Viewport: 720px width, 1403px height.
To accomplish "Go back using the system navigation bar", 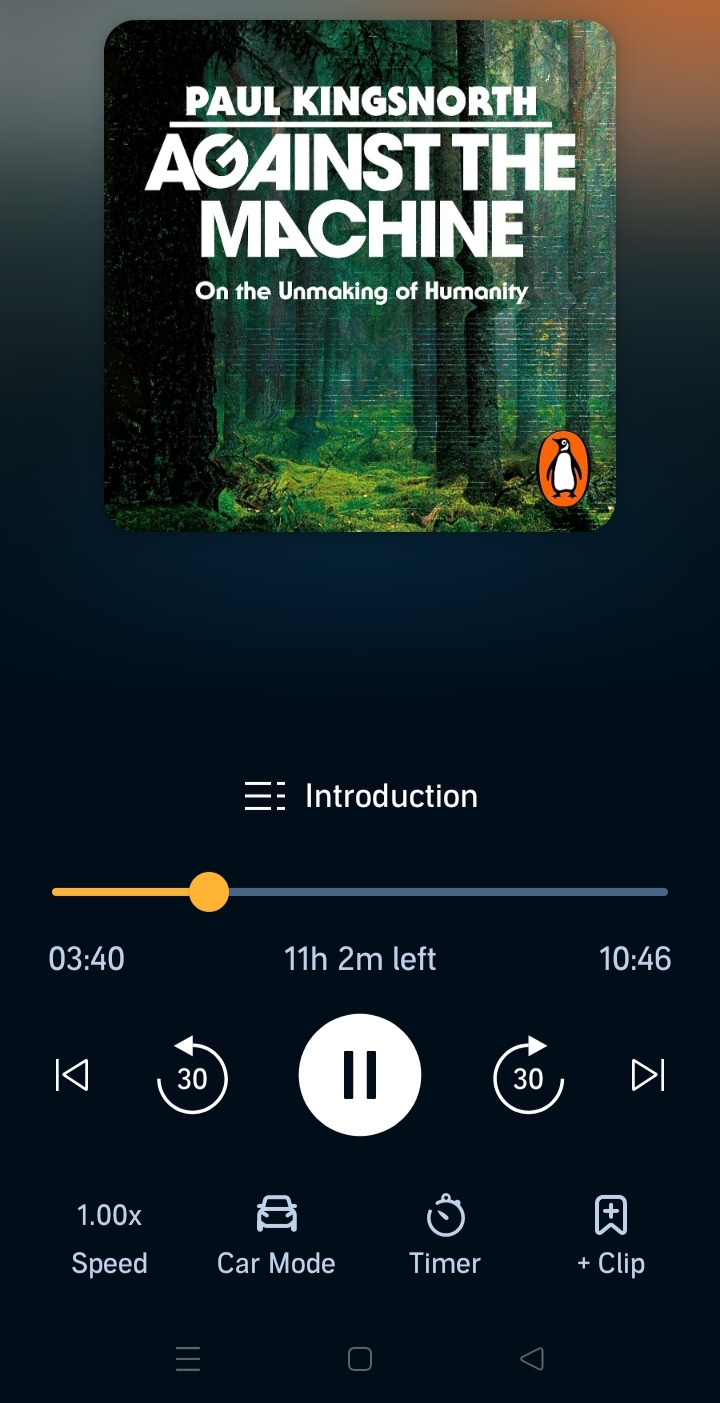I will [x=532, y=1358].
